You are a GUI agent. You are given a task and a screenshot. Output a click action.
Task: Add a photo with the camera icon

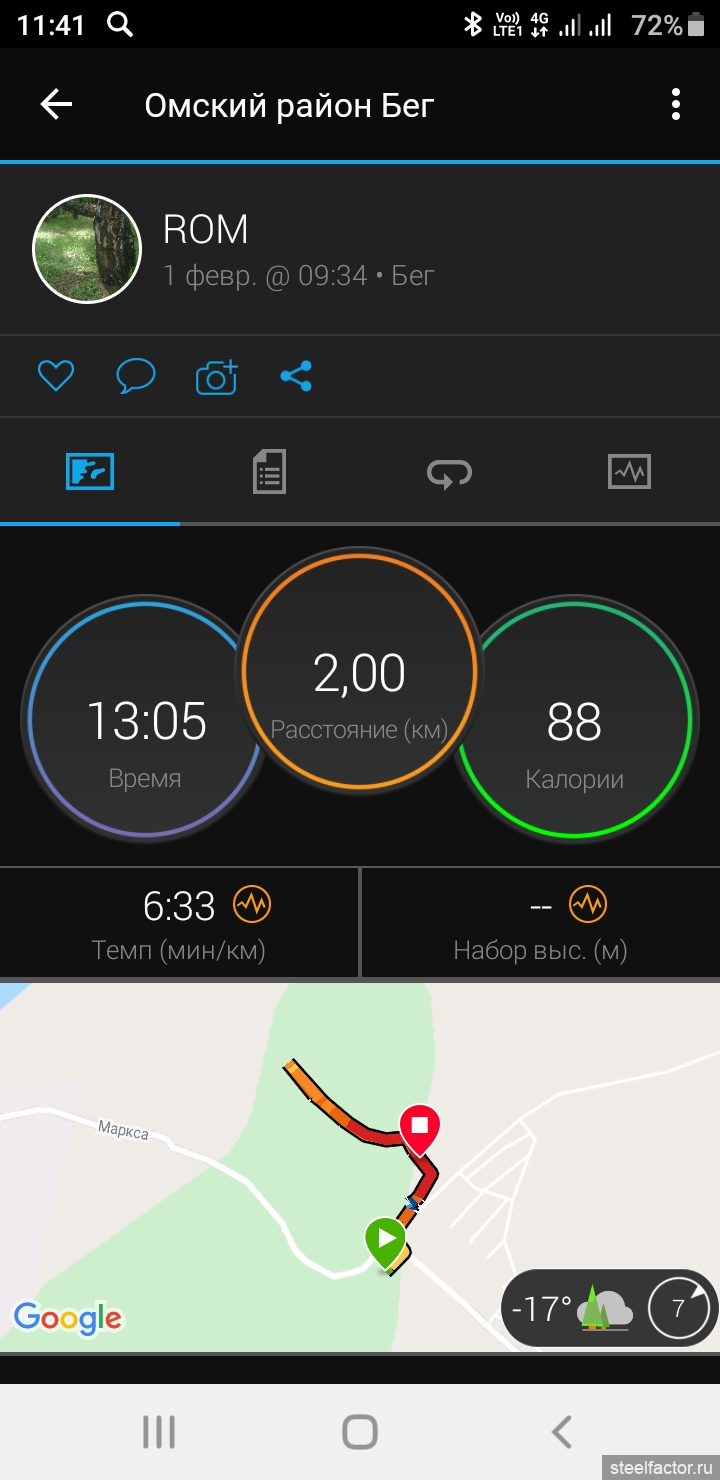tap(216, 376)
